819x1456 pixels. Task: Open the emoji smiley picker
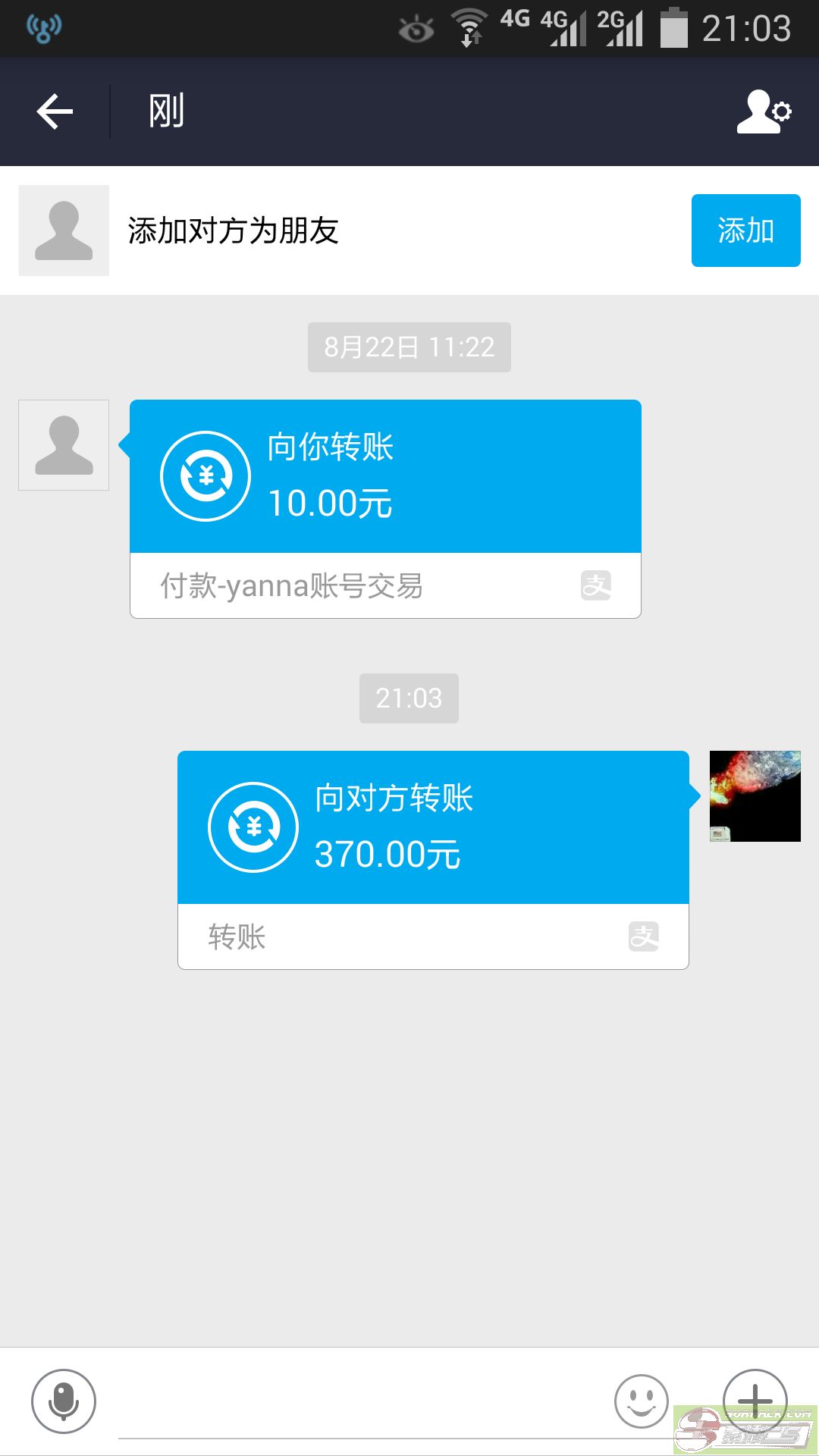(x=641, y=1401)
